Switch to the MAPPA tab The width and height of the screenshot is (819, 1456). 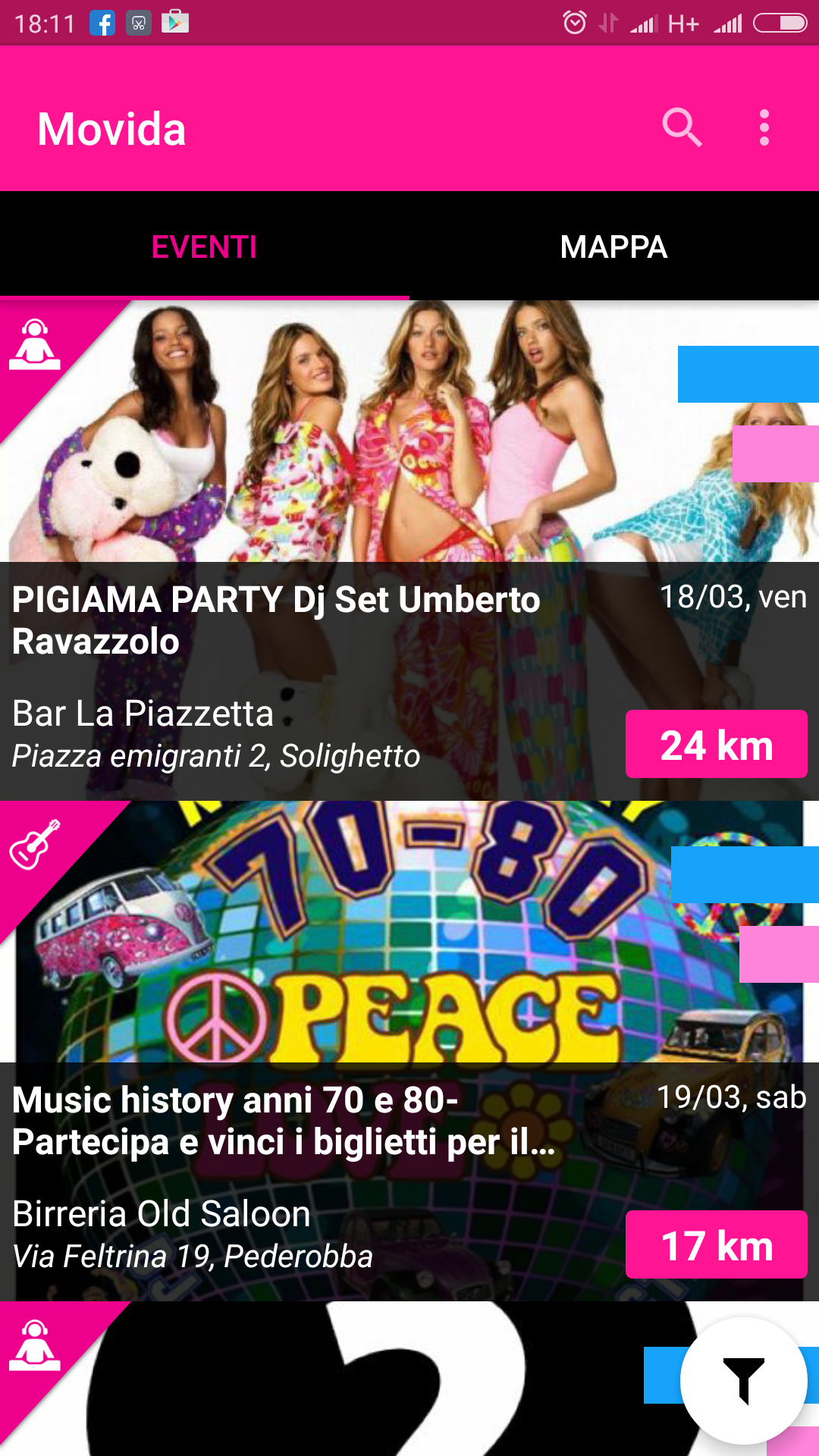pyautogui.click(x=613, y=246)
